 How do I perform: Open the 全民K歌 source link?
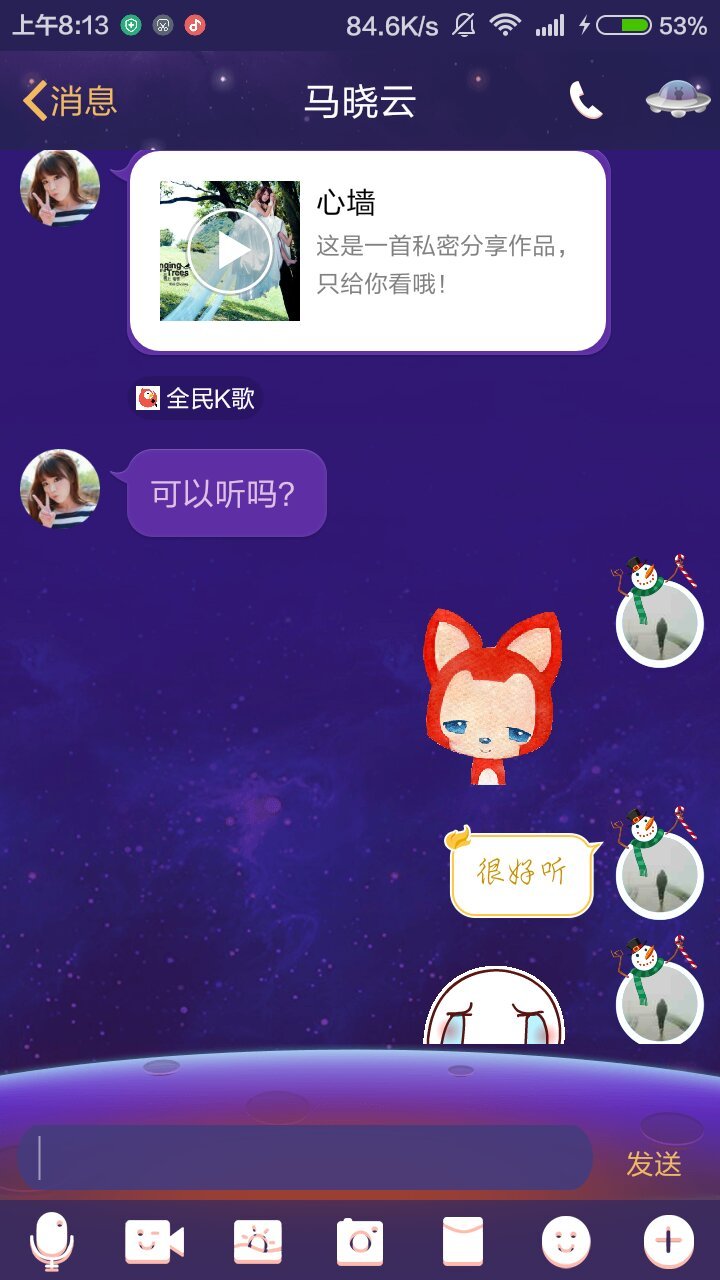click(196, 399)
